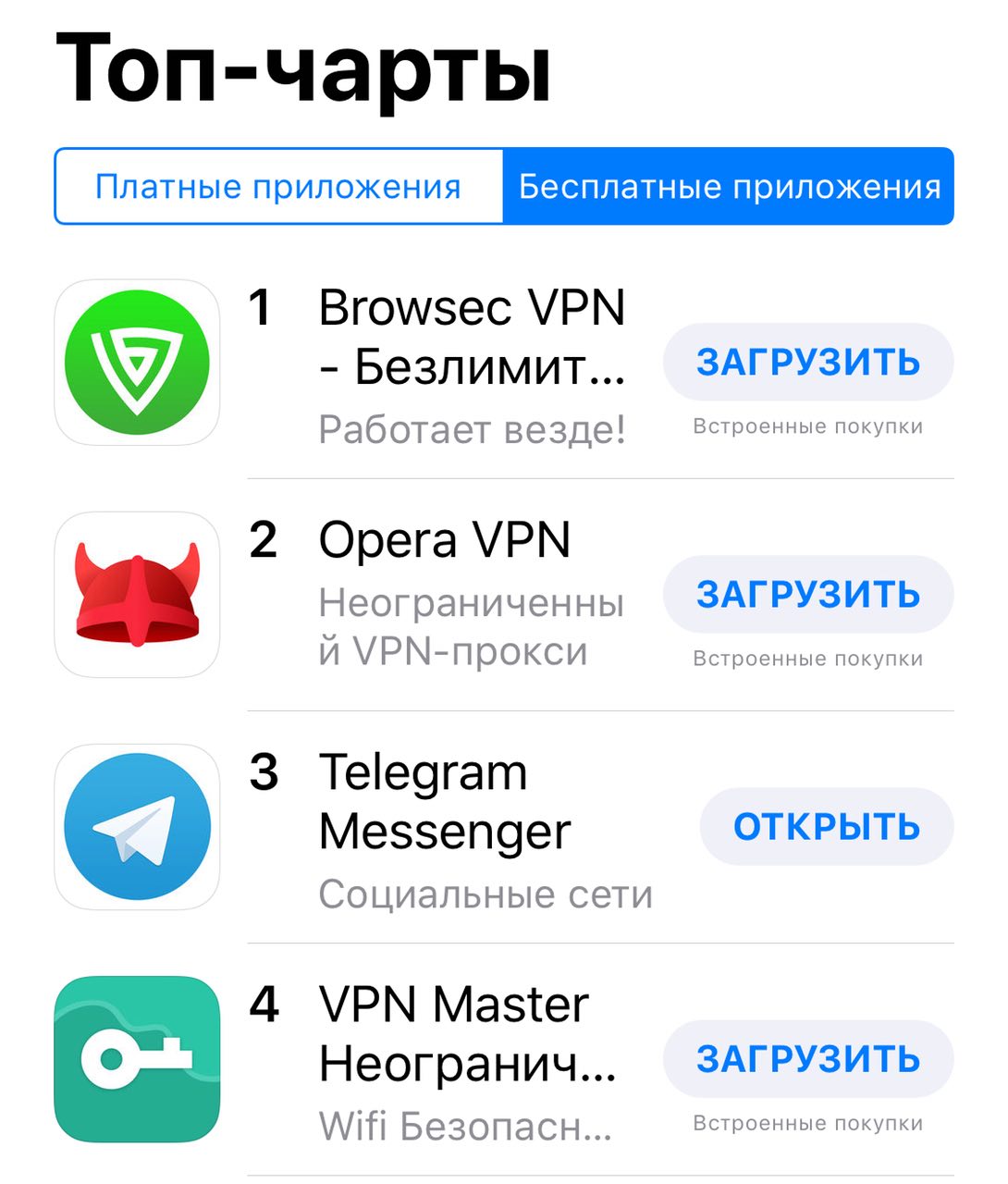Select the Бесплатные приложения tab
This screenshot has width=1008, height=1184.
click(x=729, y=187)
